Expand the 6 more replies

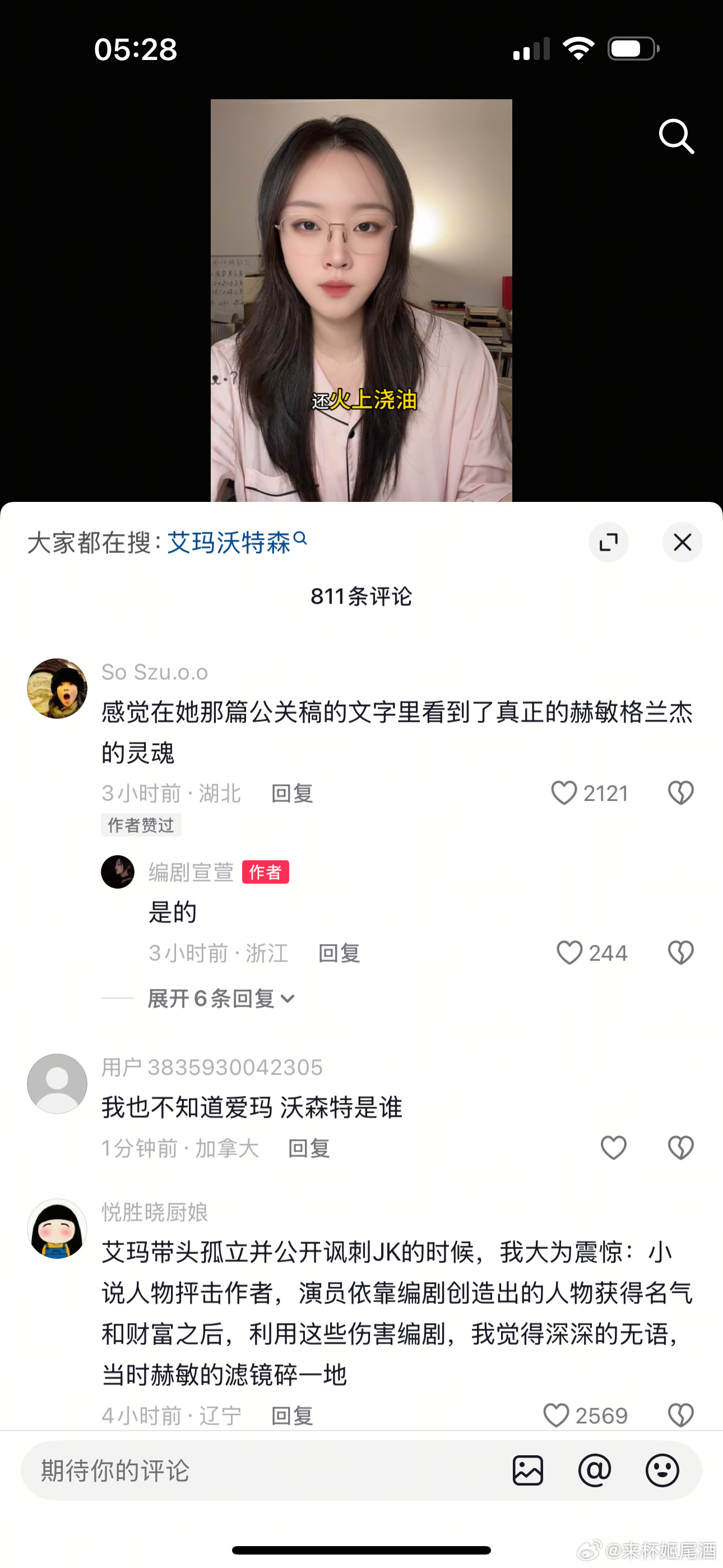click(221, 998)
